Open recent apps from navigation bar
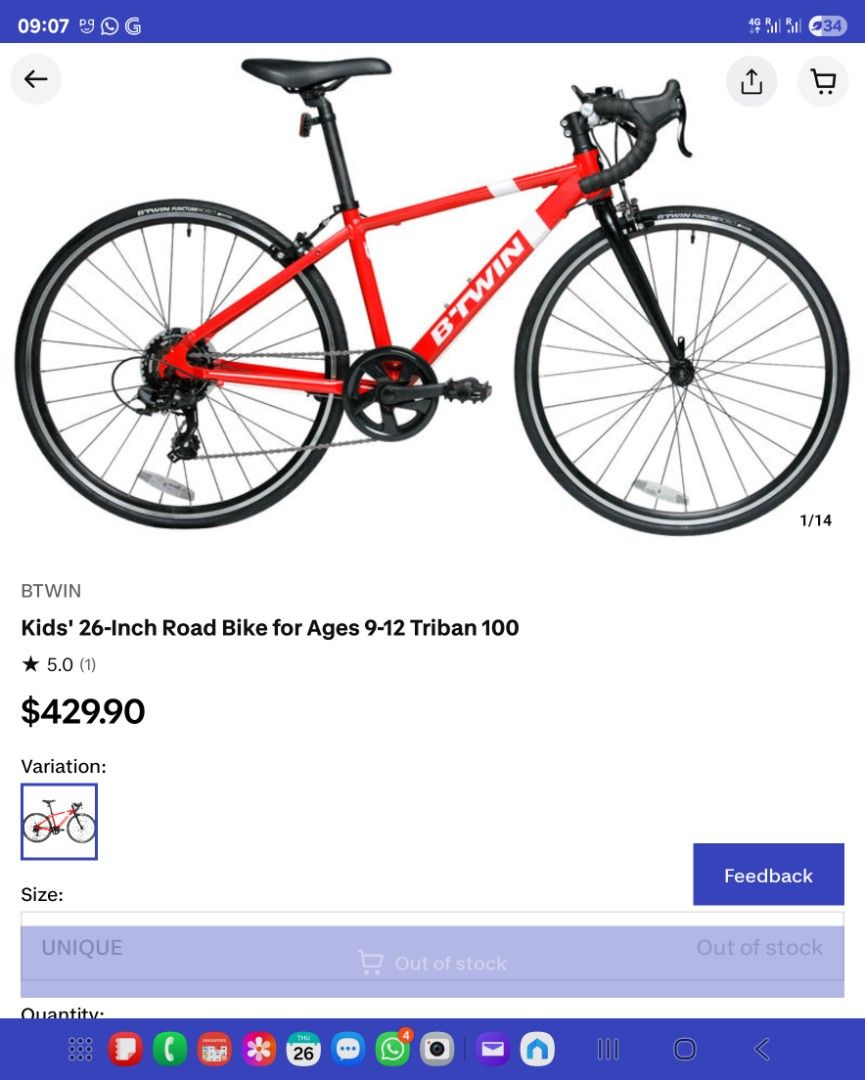The width and height of the screenshot is (865, 1080). point(608,1049)
